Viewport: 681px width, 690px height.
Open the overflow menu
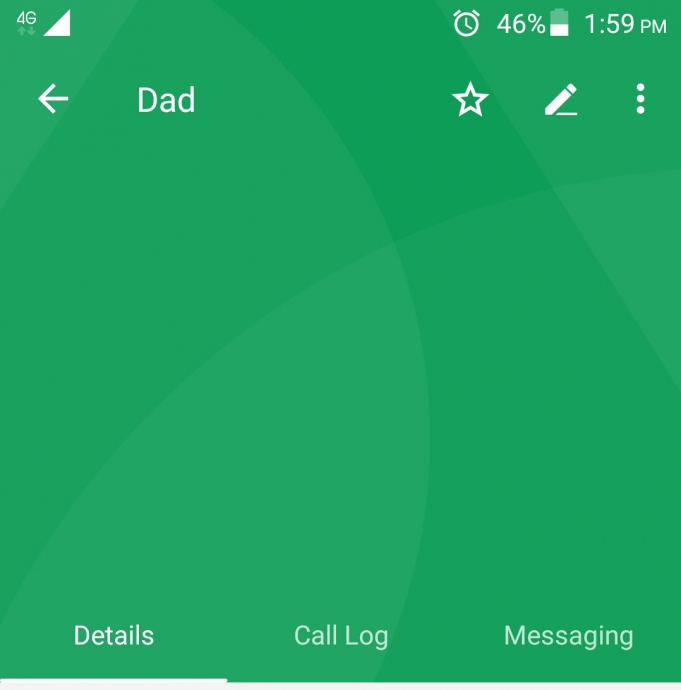click(x=641, y=99)
